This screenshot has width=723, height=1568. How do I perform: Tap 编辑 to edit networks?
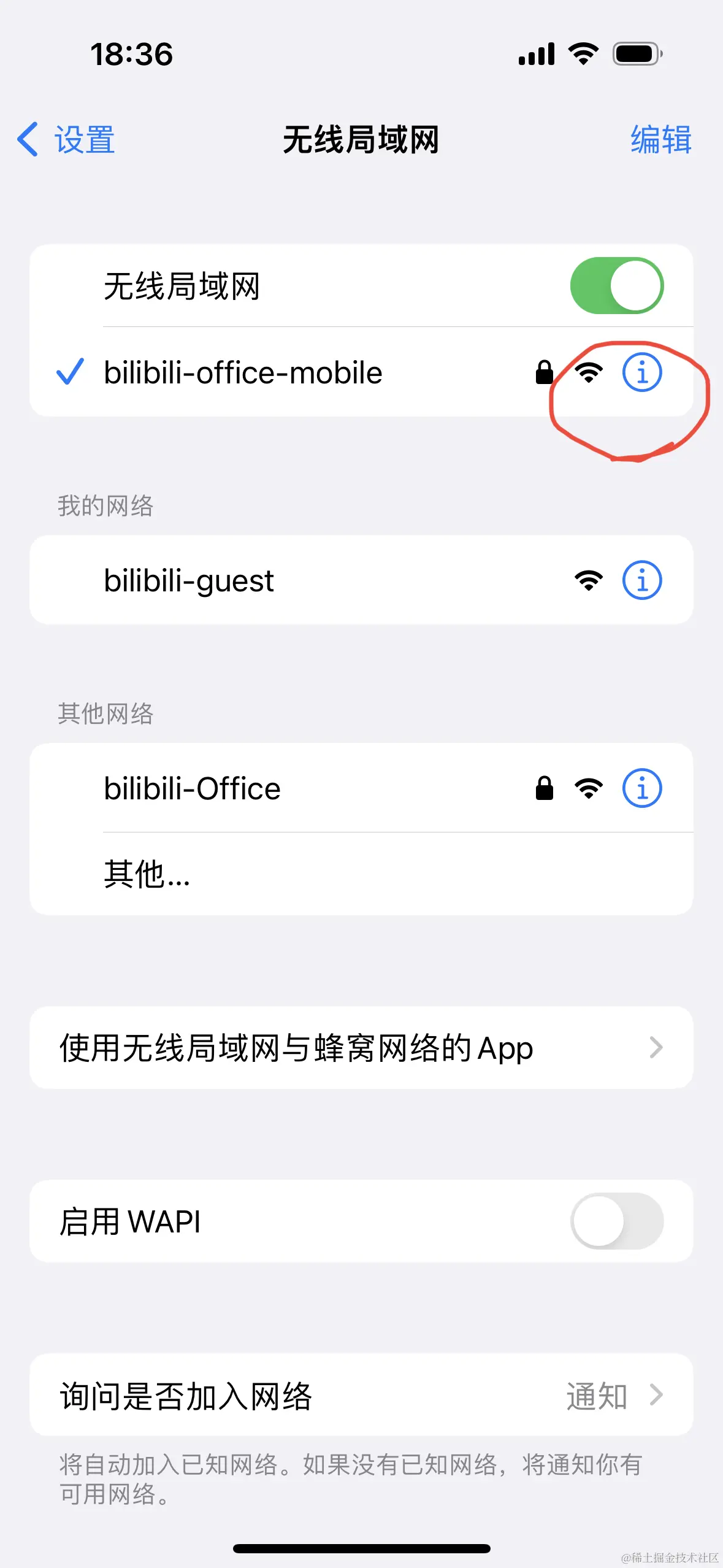click(x=660, y=140)
